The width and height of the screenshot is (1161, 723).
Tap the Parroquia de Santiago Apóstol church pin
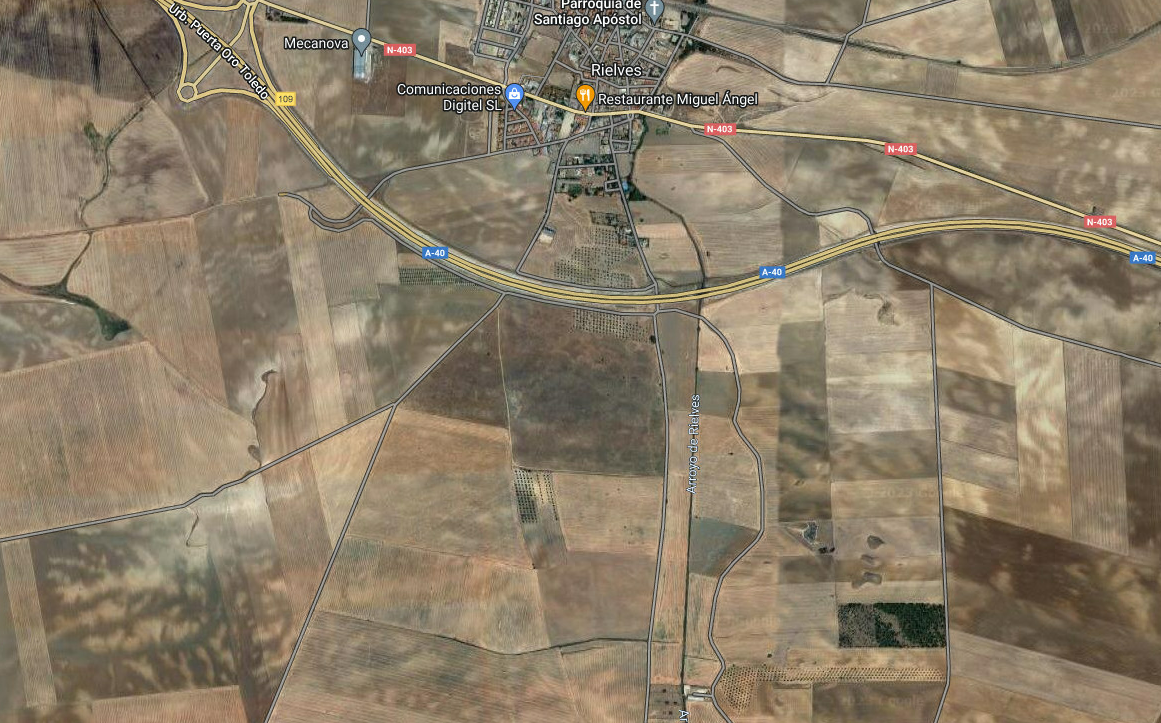[x=654, y=10]
